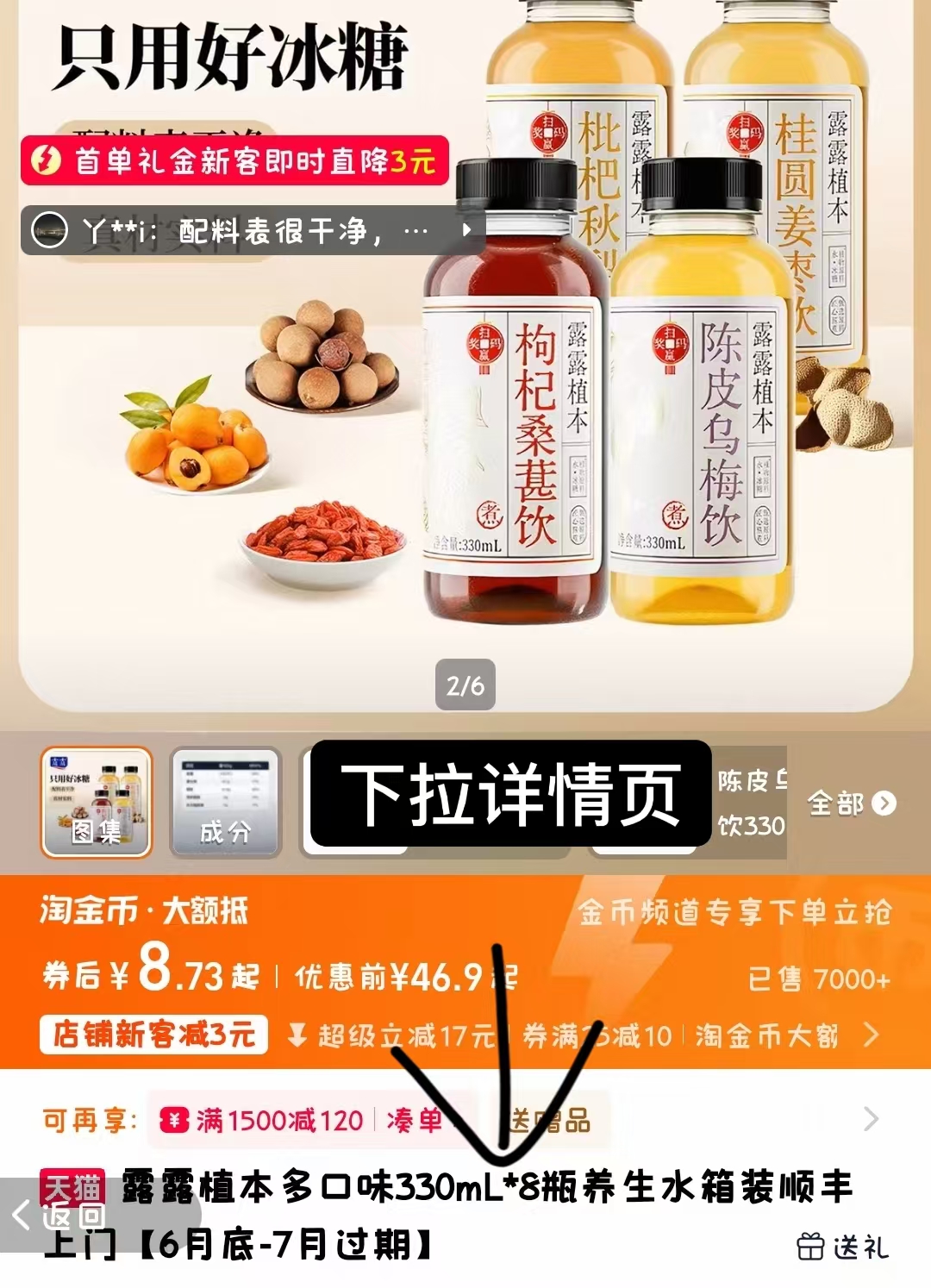Select the 图集 thumbnail

coord(97,803)
